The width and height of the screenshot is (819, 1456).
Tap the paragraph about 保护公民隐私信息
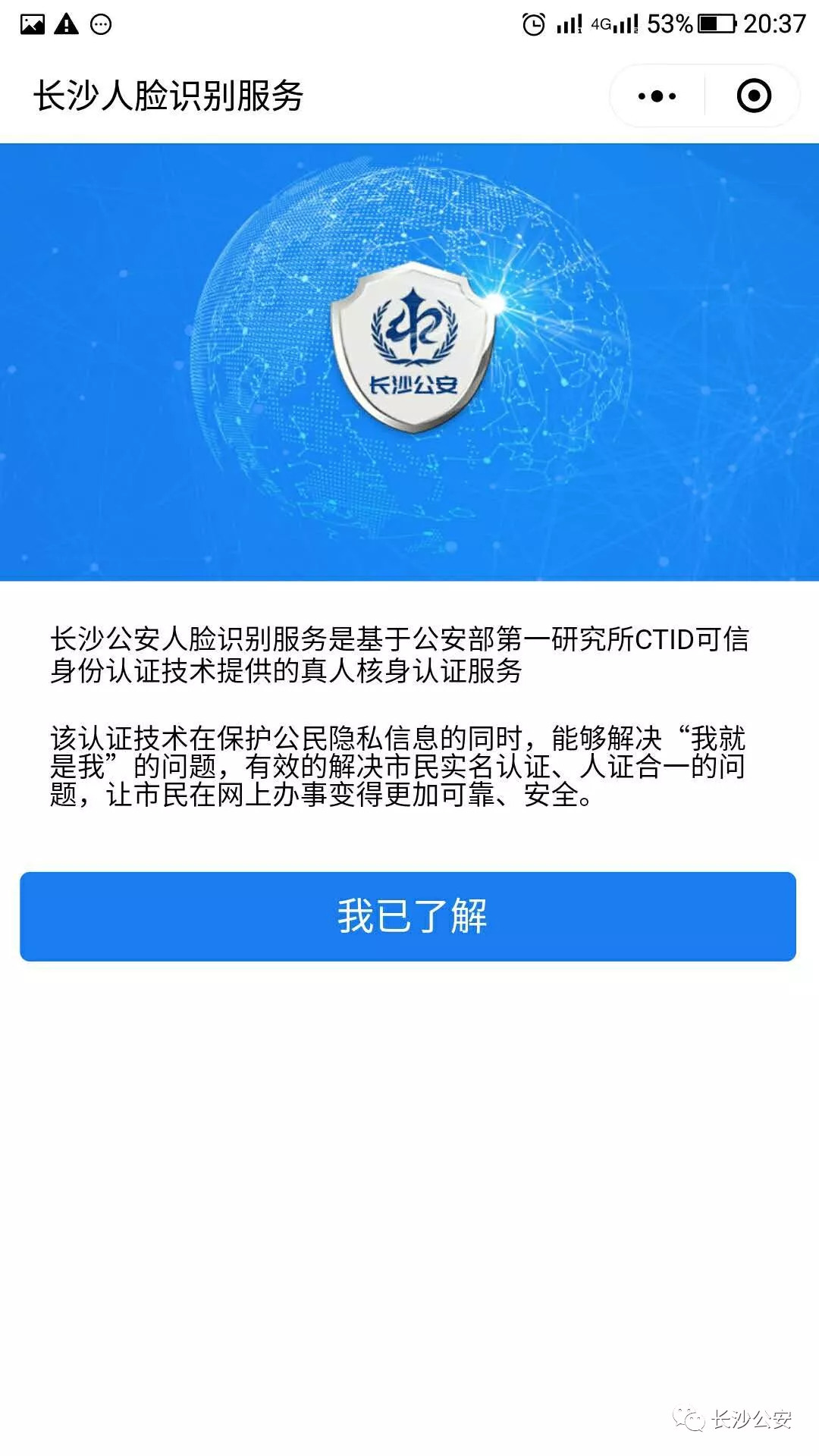click(409, 766)
